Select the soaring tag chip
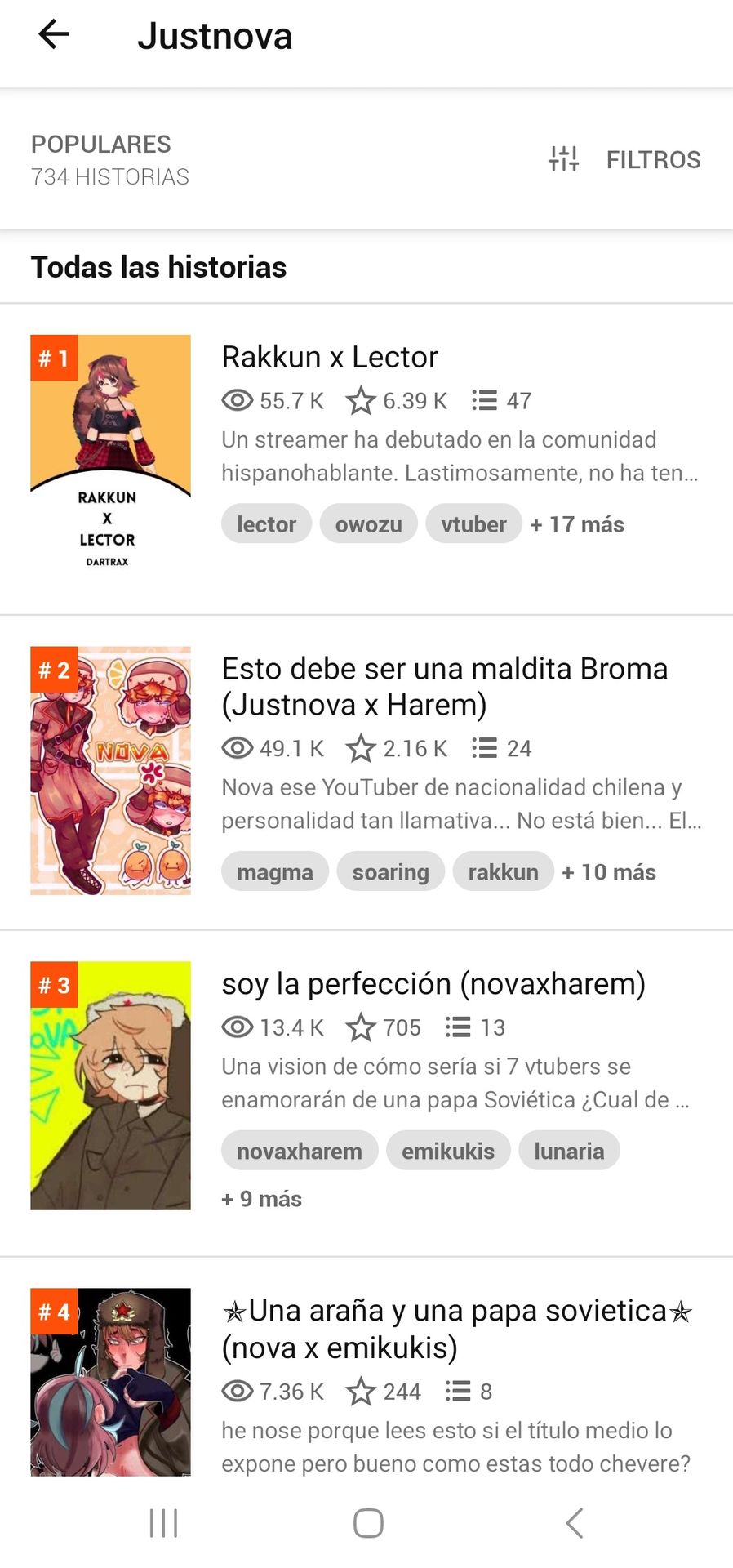The height and width of the screenshot is (1568, 733). coord(390,871)
